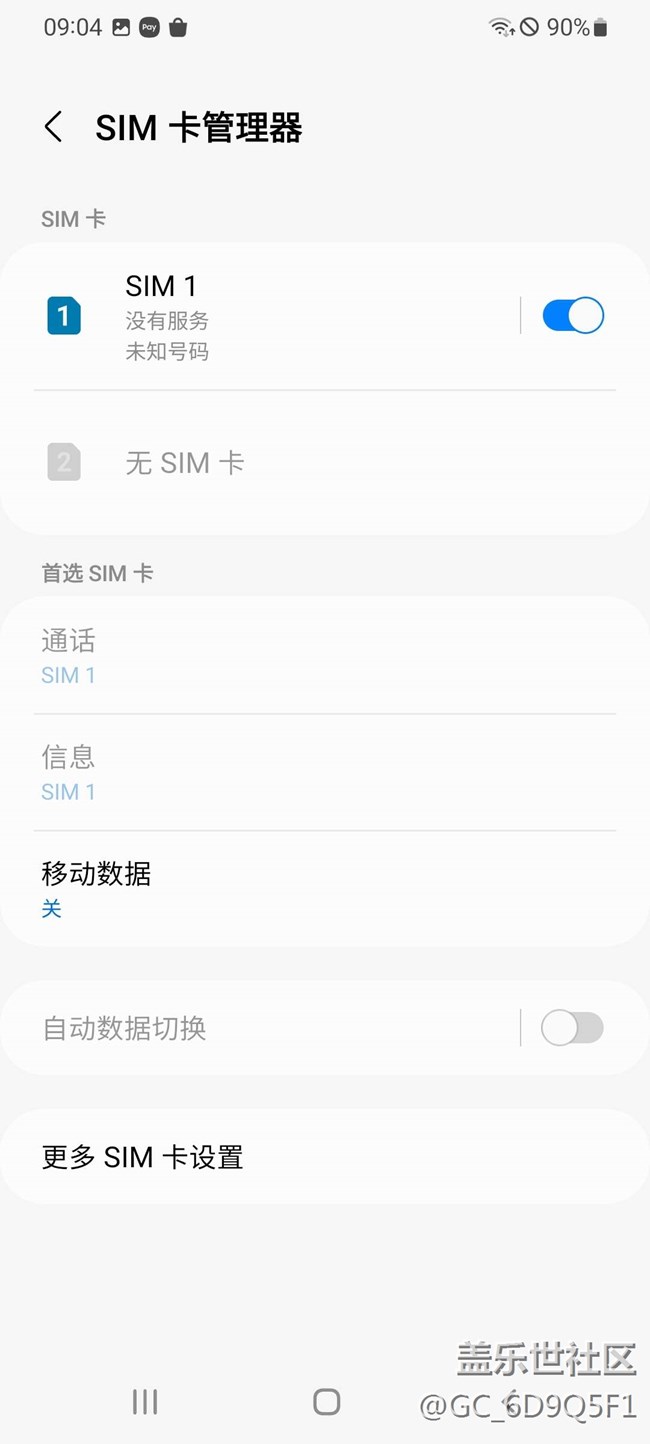Turn off the SIM 1 switch
650x1444 pixels.
point(572,316)
